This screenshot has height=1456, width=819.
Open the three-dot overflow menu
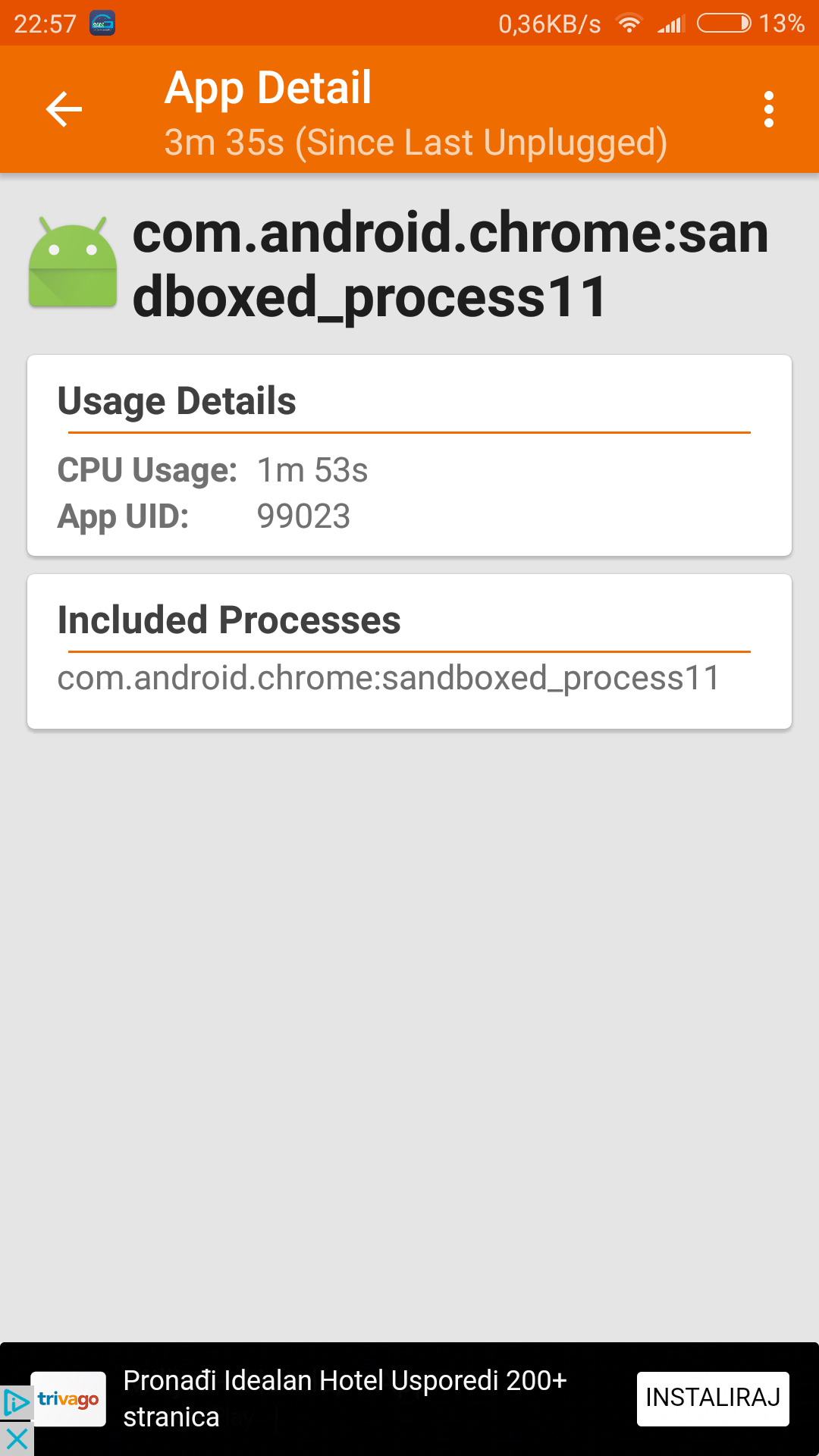pos(768,110)
